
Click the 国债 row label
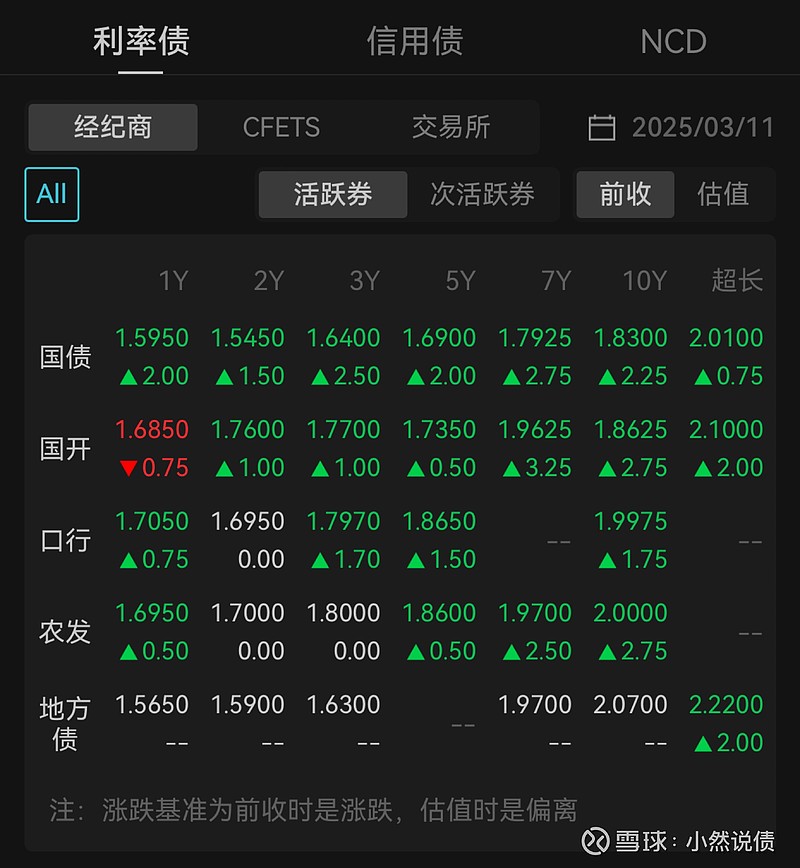pyautogui.click(x=64, y=356)
